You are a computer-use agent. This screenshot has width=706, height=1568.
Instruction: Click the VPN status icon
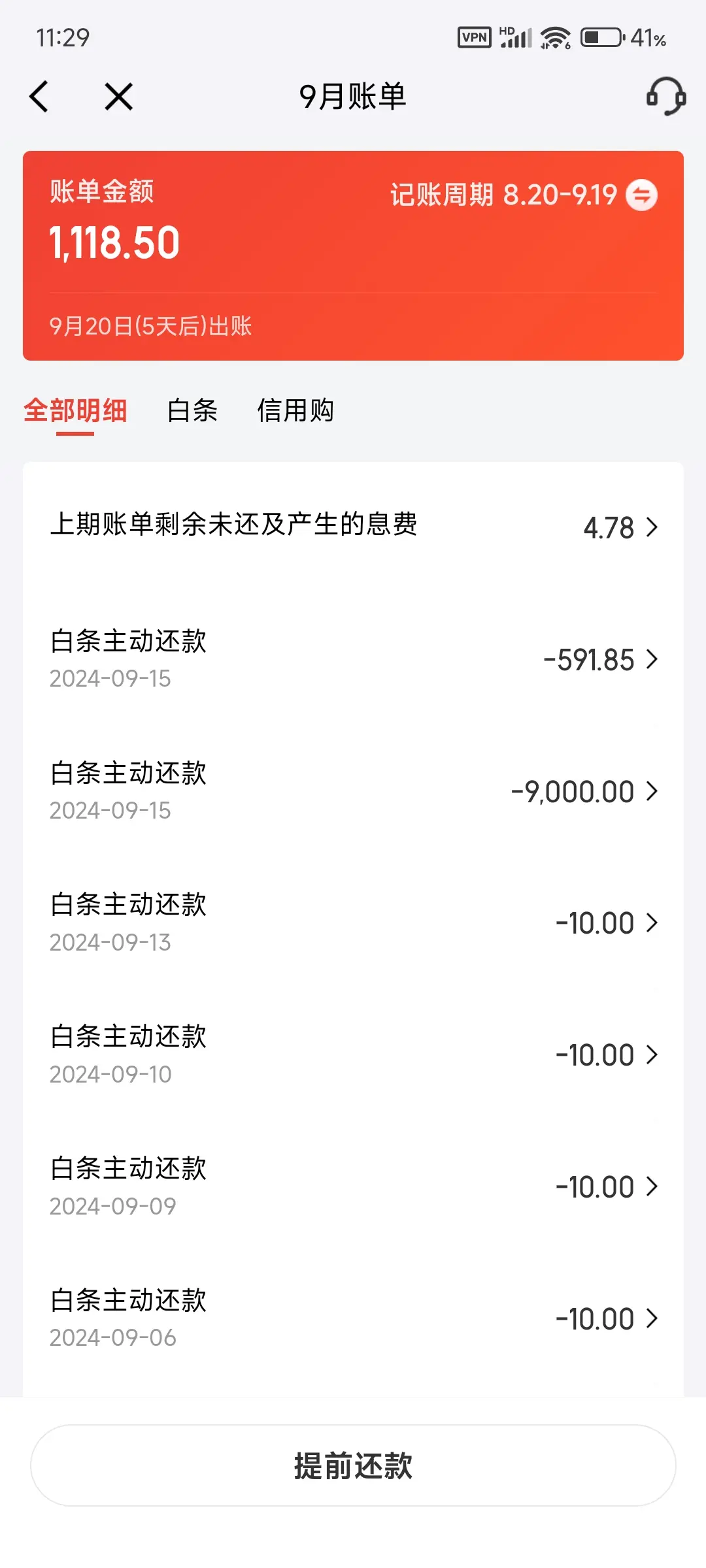click(x=475, y=37)
